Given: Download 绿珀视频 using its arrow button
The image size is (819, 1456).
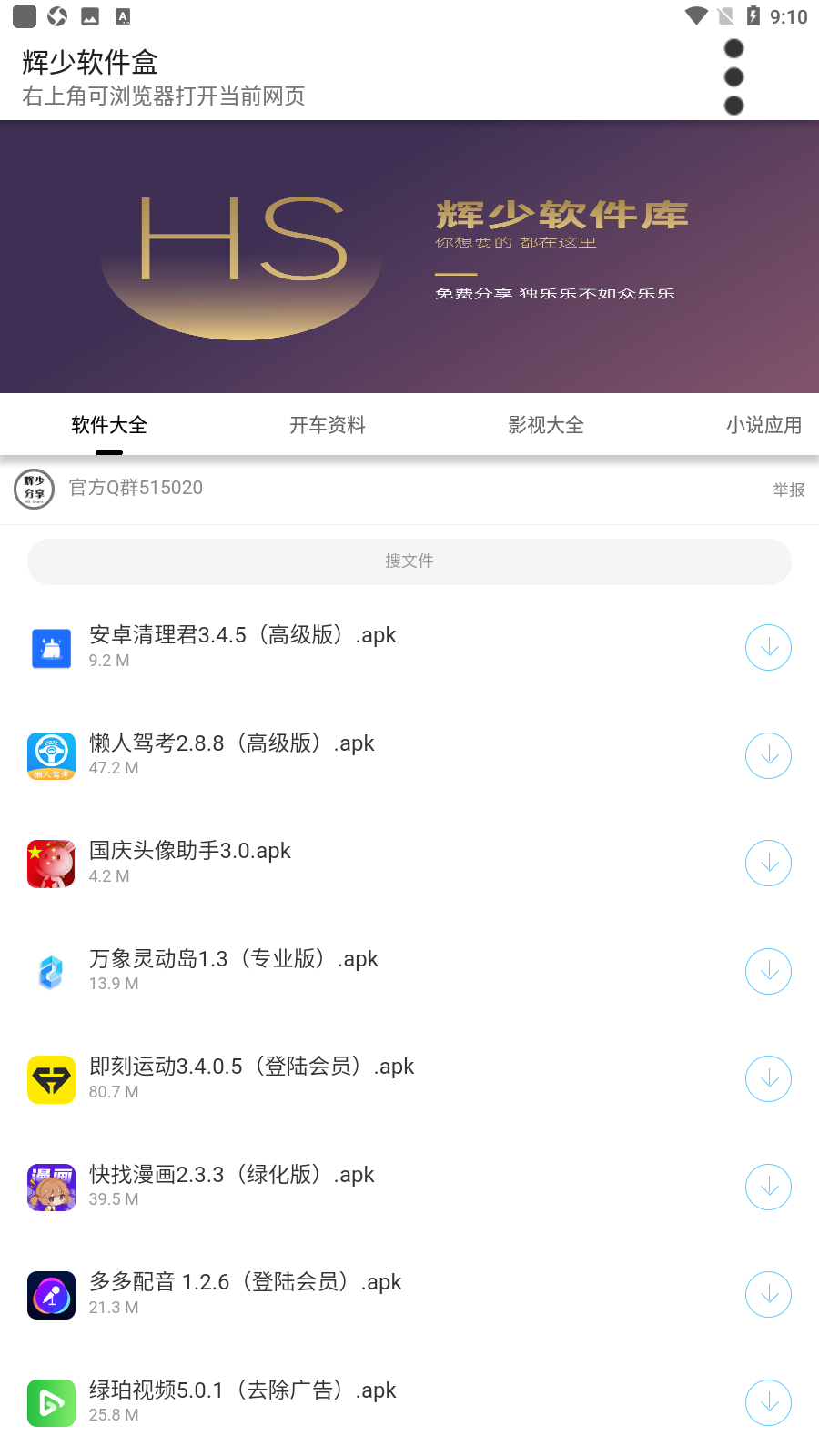Looking at the screenshot, I should tap(768, 1402).
